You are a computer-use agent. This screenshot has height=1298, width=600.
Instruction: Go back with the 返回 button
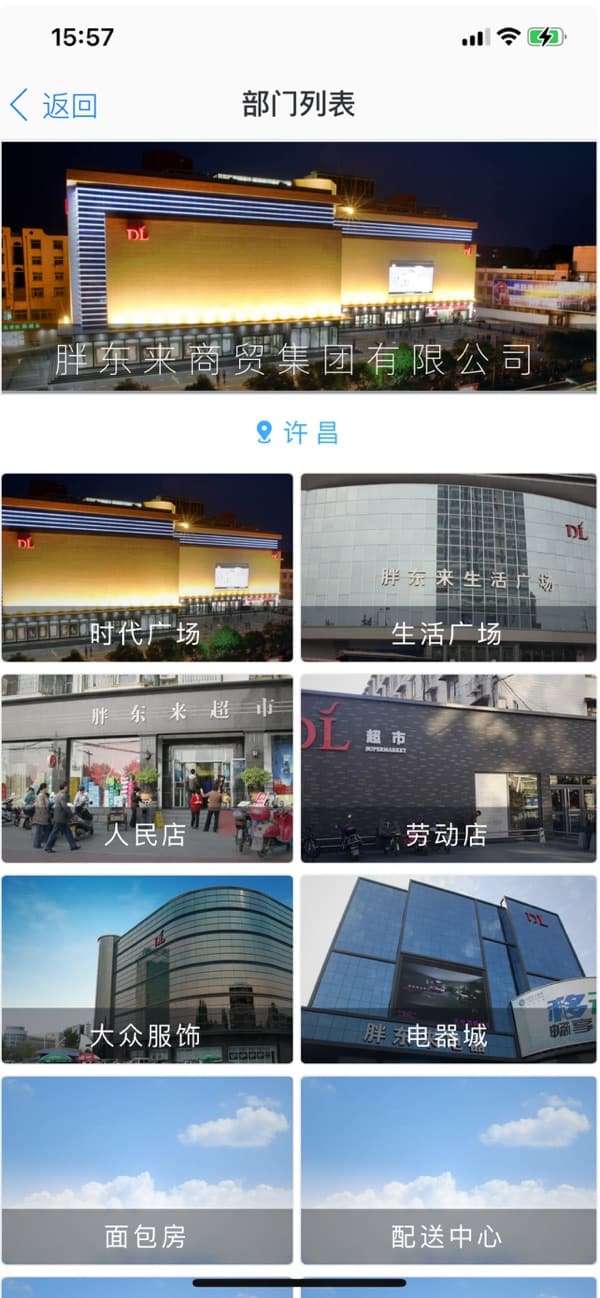53,104
